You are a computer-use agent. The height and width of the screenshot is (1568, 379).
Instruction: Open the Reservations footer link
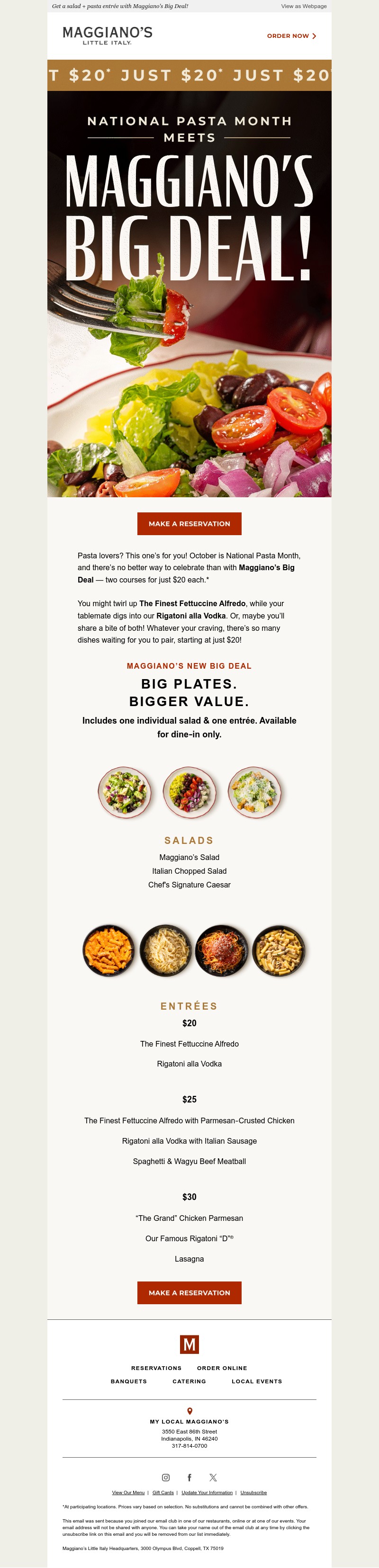point(156,1368)
